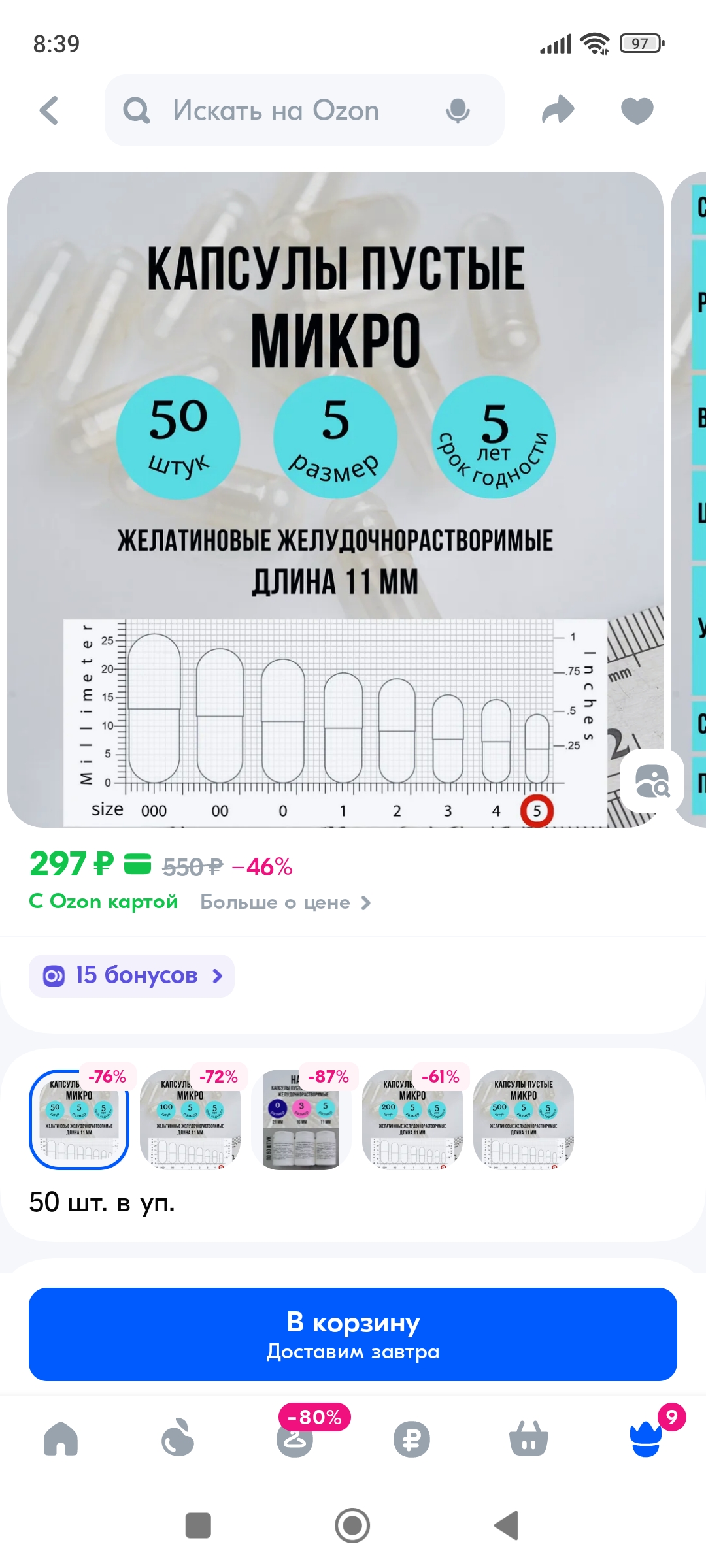Tap the 'Искать на Ozon' search field
The image size is (706, 1568).
coord(275,110)
